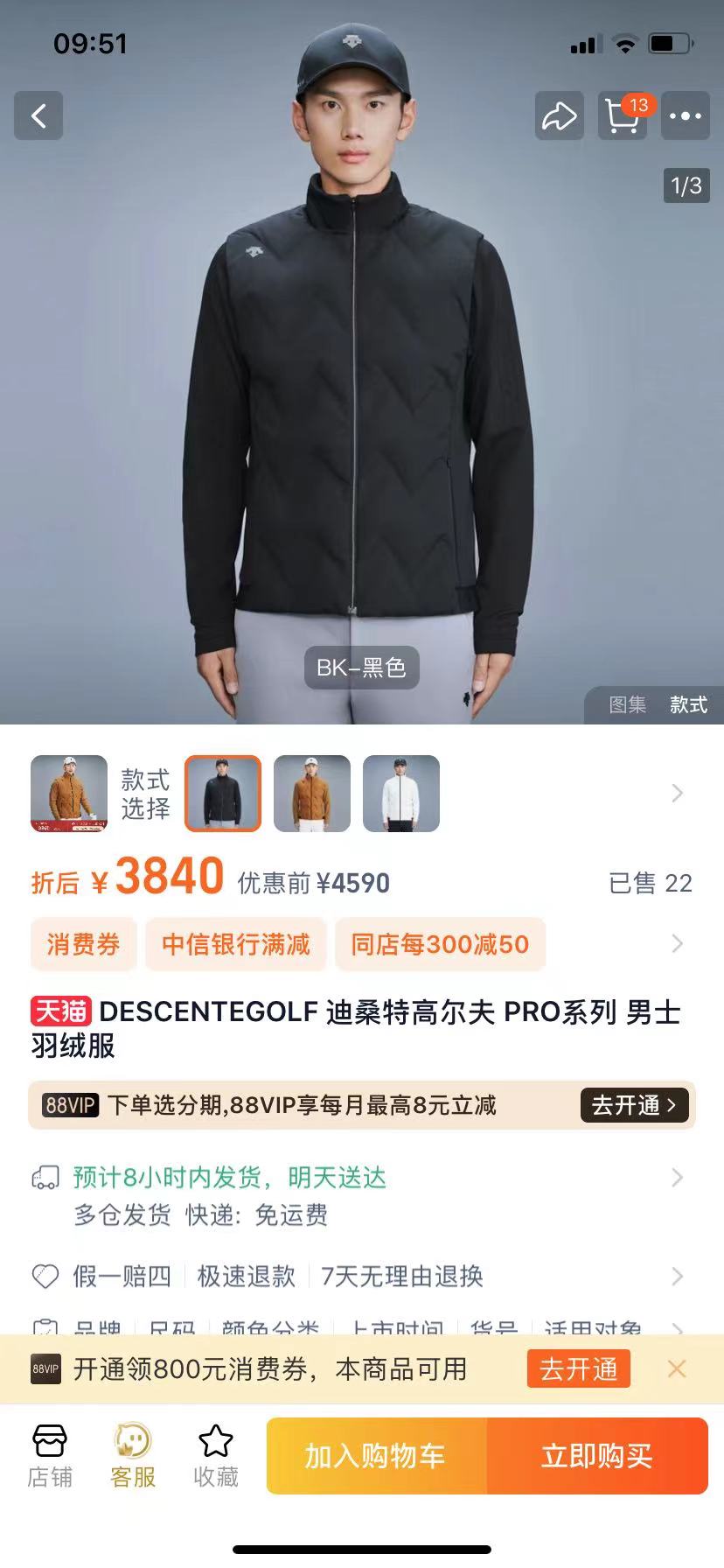Add the item to 收藏 favorites
The height and width of the screenshot is (1568, 724).
(x=216, y=1456)
